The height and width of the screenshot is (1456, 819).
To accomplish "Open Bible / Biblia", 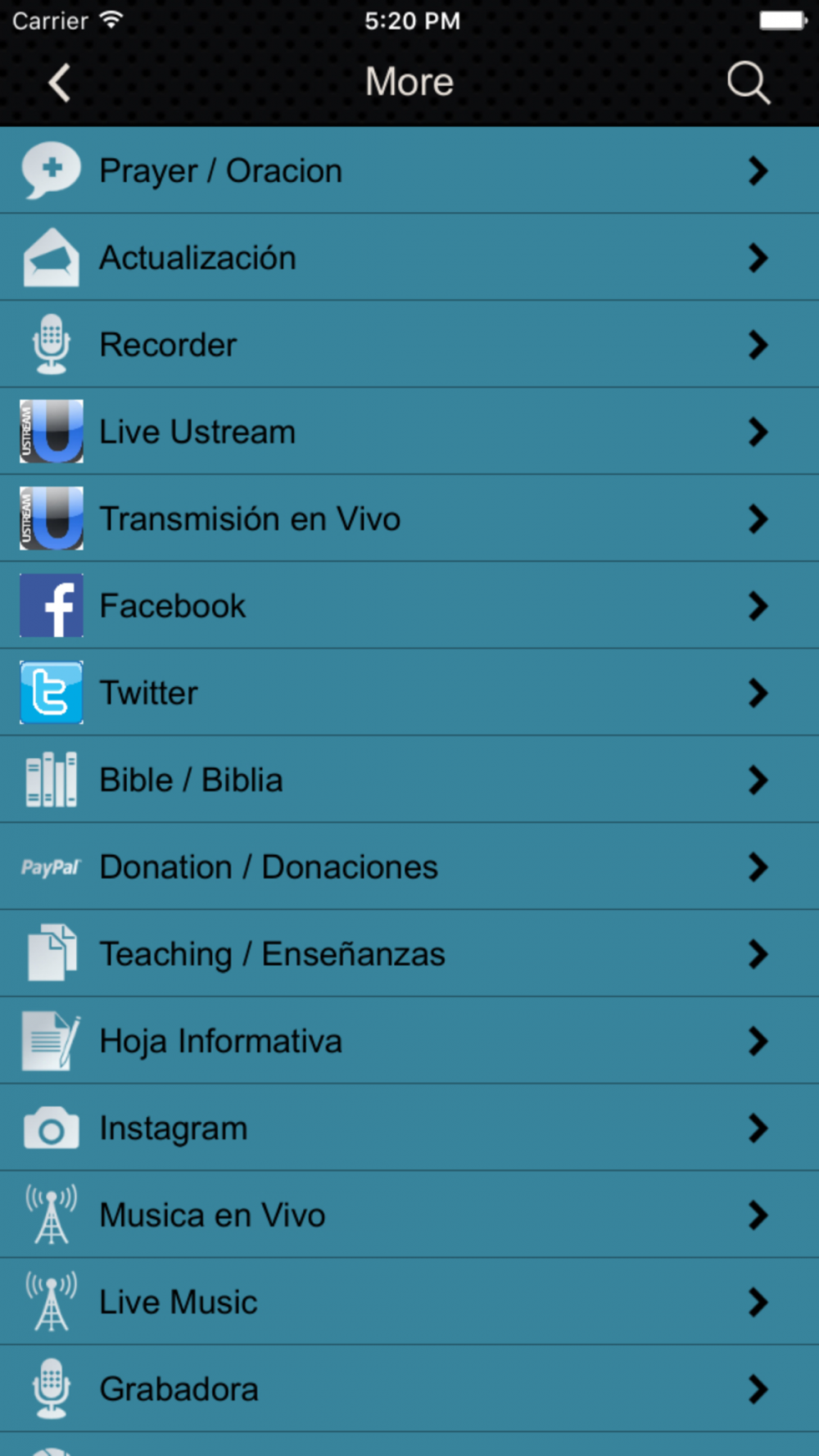I will (409, 780).
